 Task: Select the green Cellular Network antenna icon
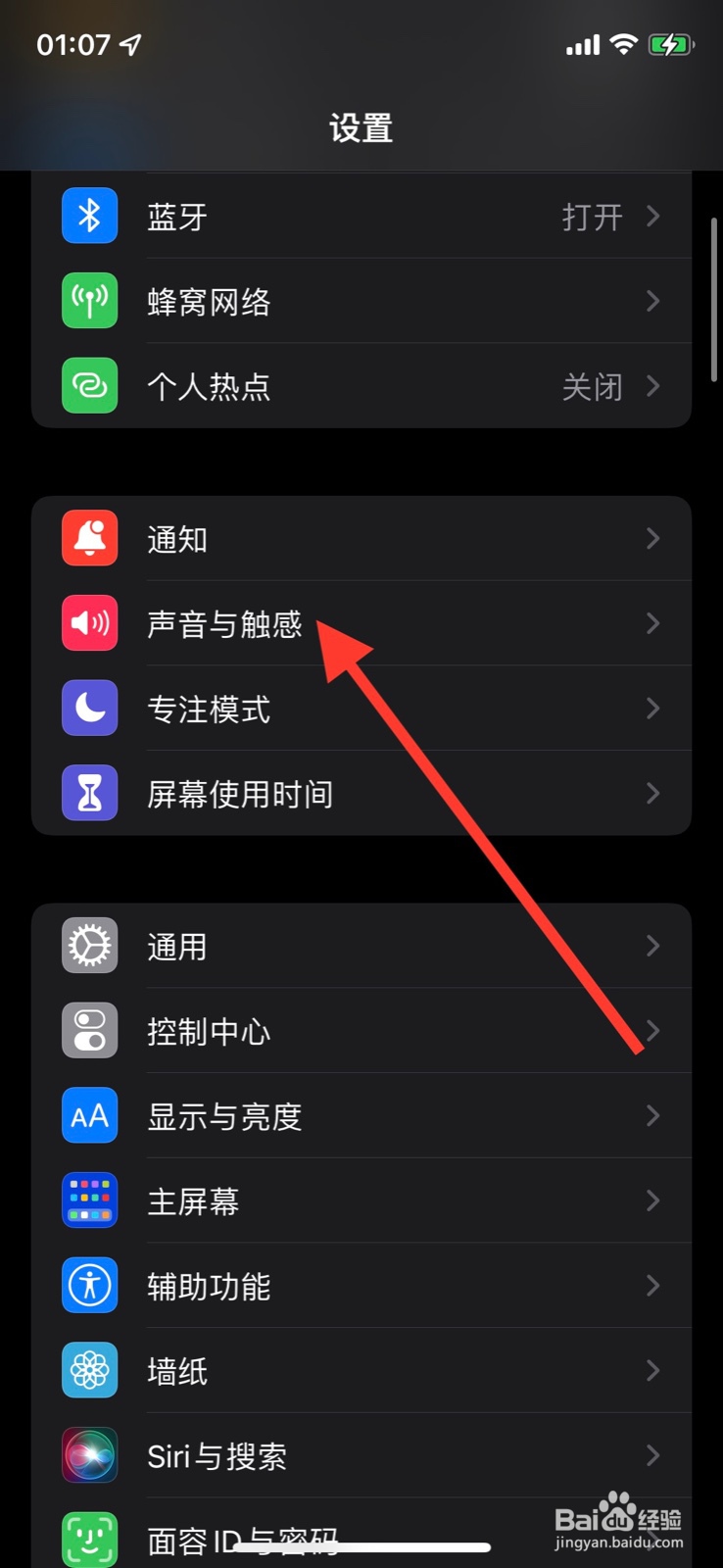point(89,301)
